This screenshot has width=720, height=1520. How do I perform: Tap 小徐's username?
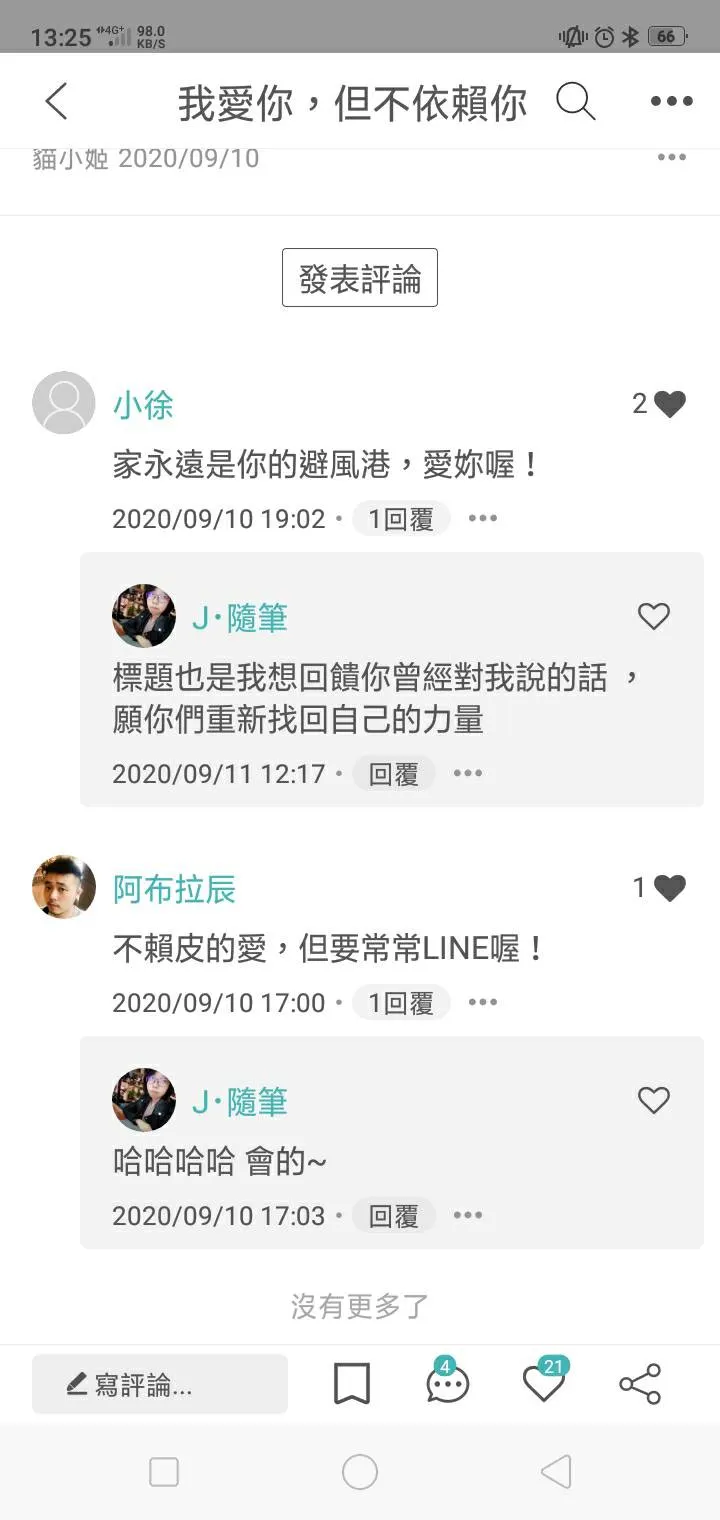click(x=144, y=403)
